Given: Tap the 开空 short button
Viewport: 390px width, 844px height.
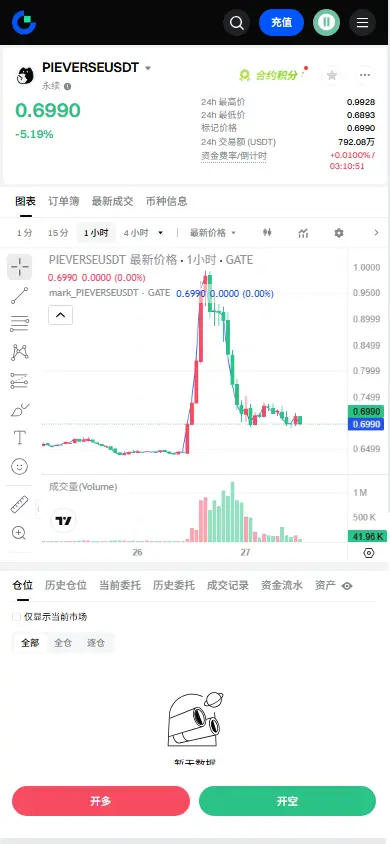Looking at the screenshot, I should (287, 801).
